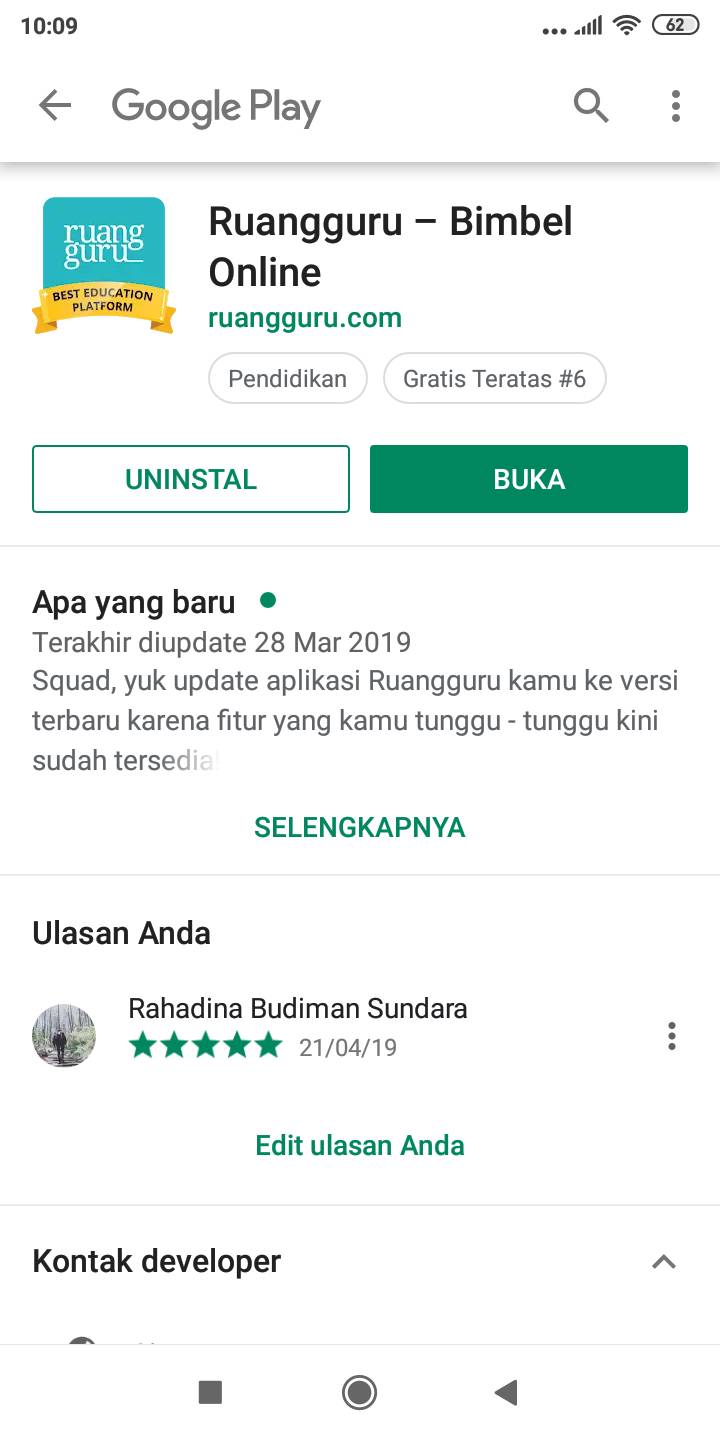Open the Ulasan Anda section heading
This screenshot has width=720, height=1440.
tap(121, 932)
